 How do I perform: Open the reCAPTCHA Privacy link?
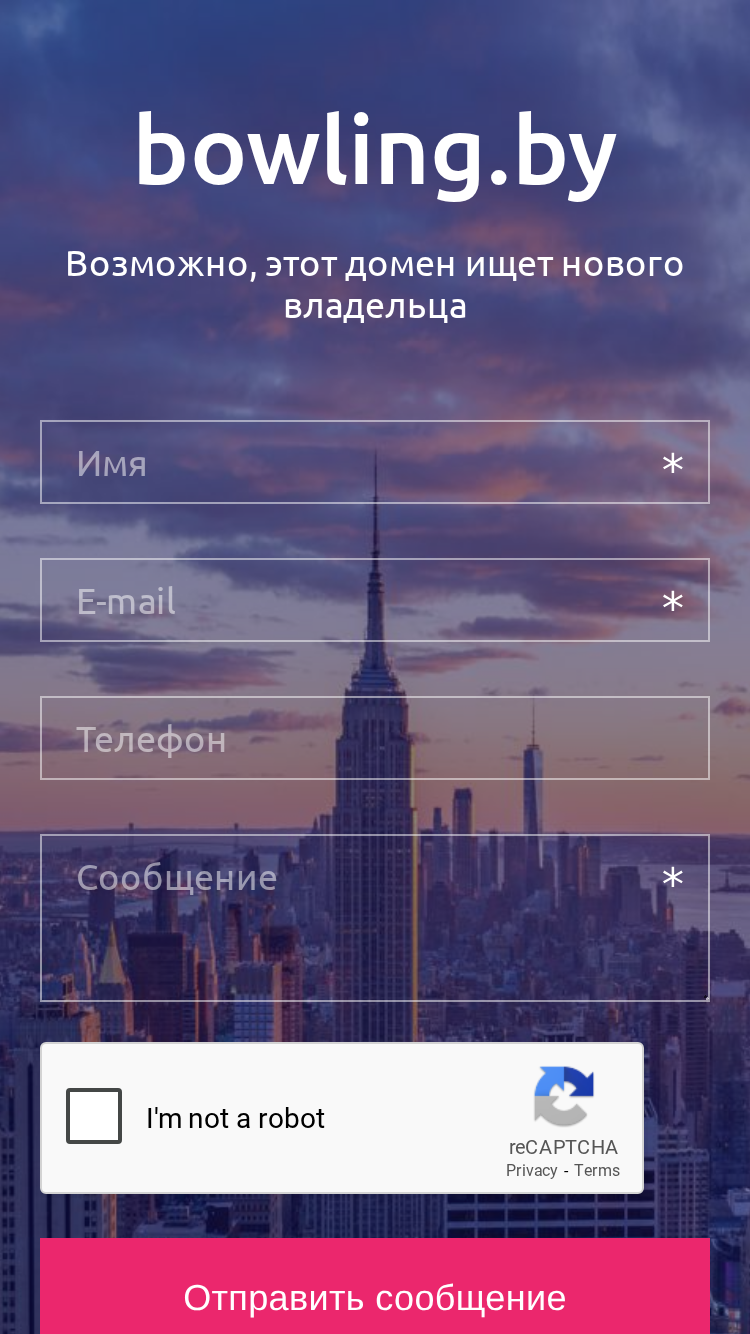tap(532, 1171)
